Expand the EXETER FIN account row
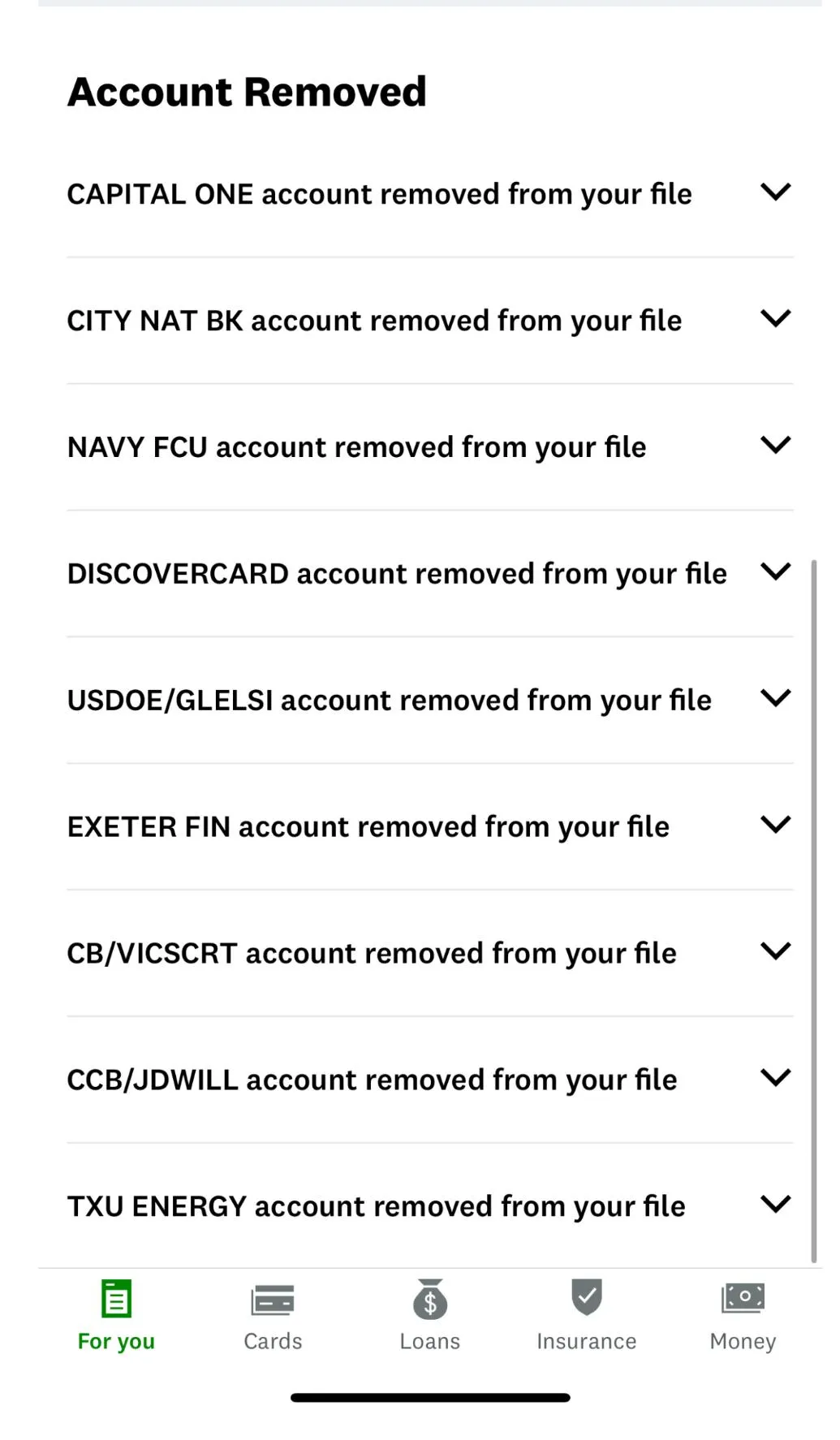840x1440 pixels. pyautogui.click(x=429, y=827)
